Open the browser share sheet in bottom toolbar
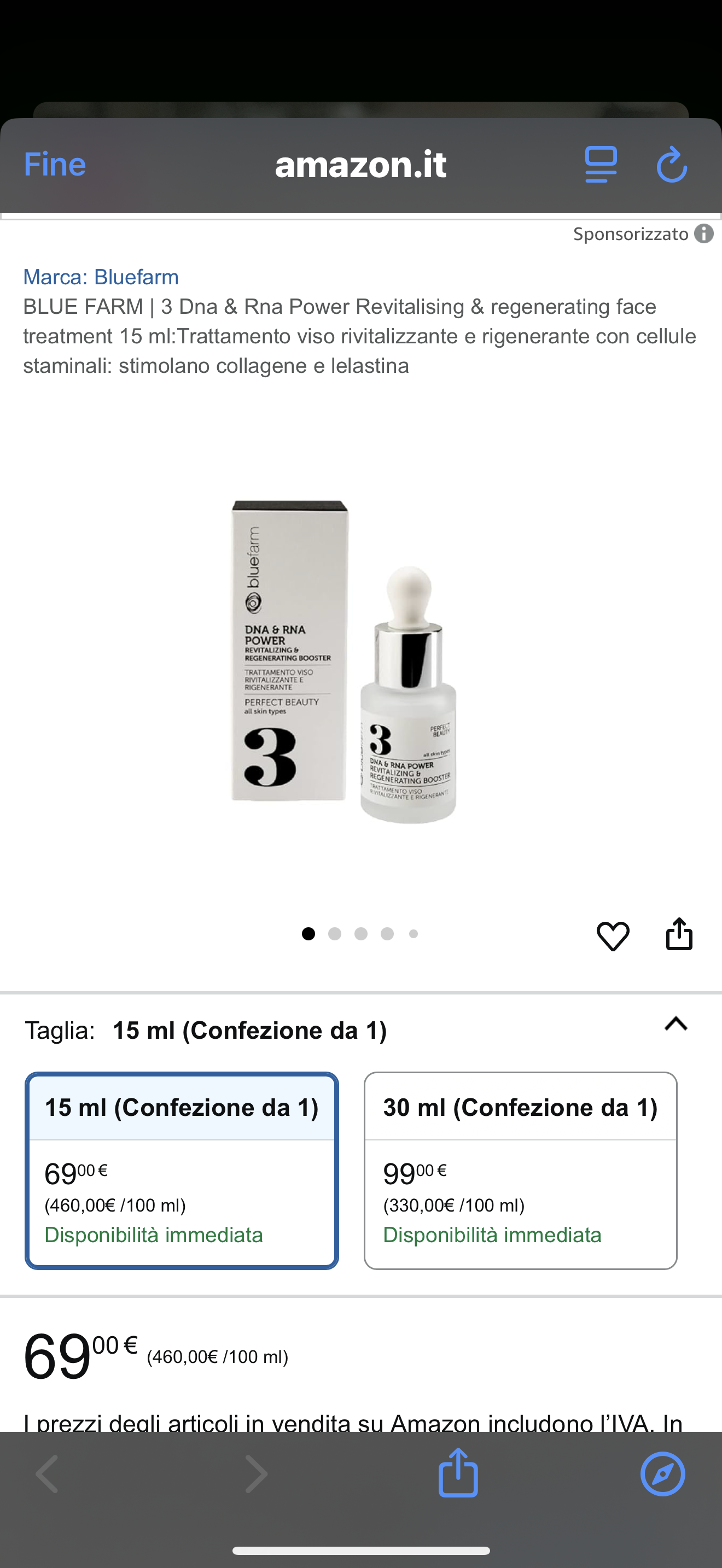722x1568 pixels. (458, 1473)
